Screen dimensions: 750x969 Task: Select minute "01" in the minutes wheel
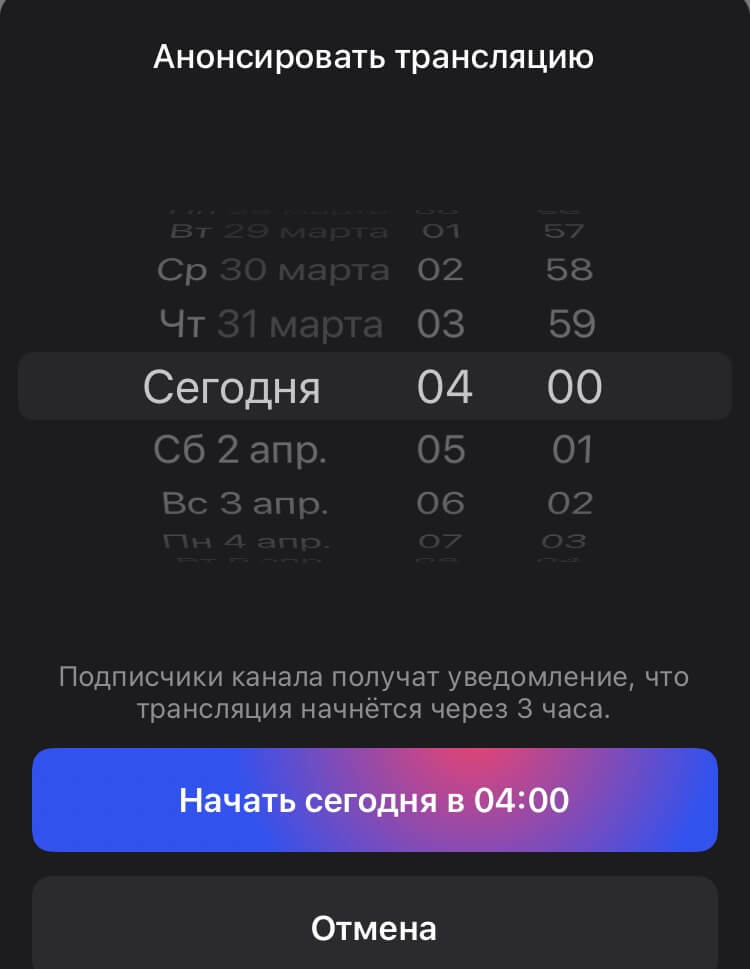573,448
